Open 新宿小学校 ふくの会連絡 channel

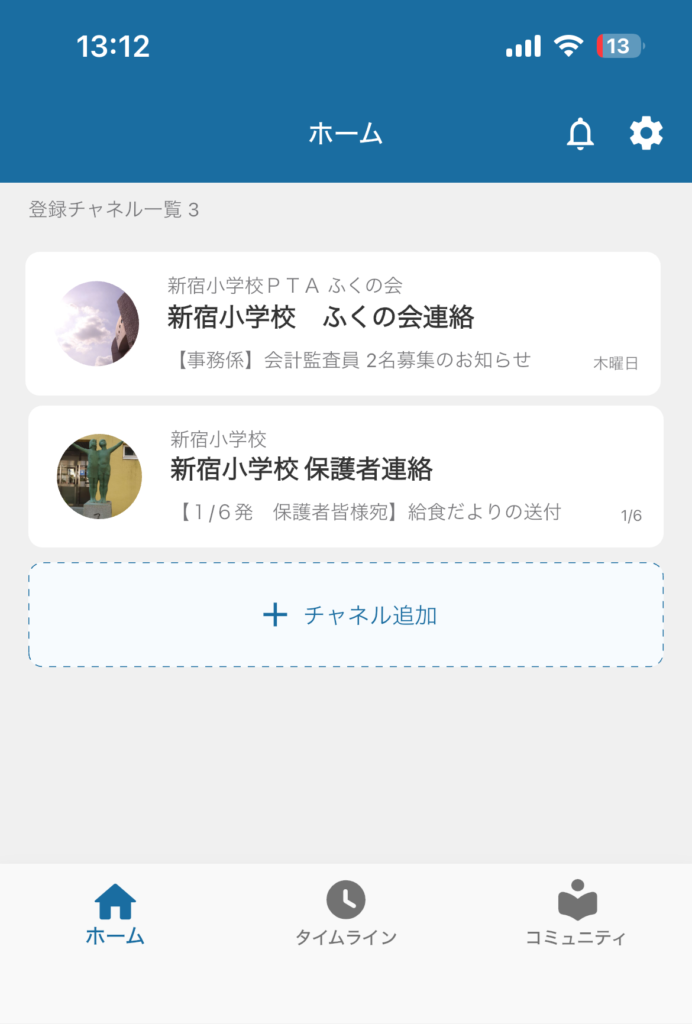343,323
